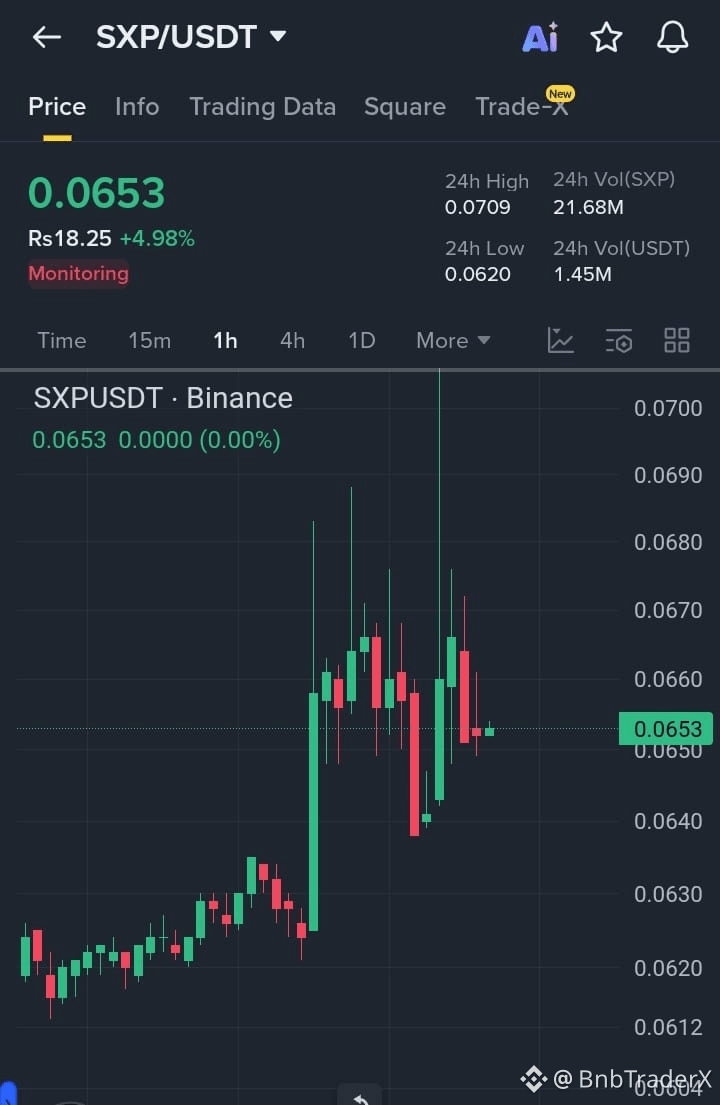Tap the undo arrow at chart bottom
Viewport: 720px width, 1105px height.
point(359,1098)
